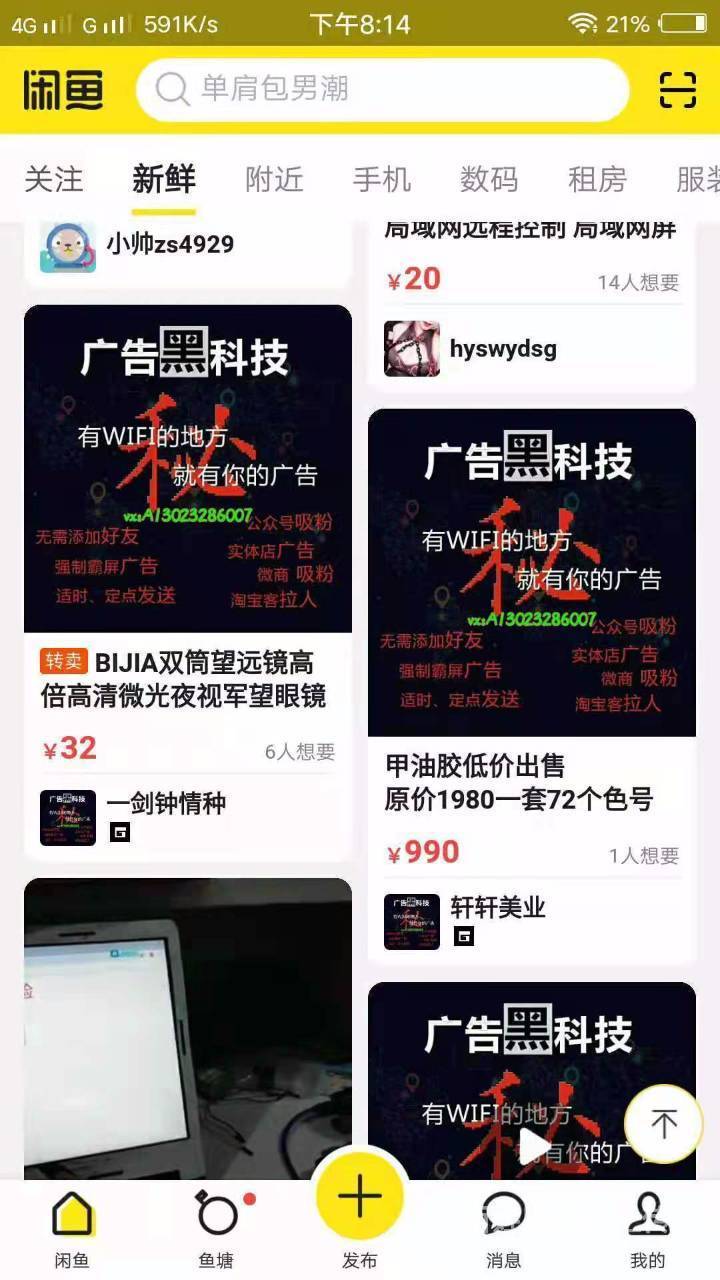Switch to the 手机 tab
Image resolution: width=720 pixels, height=1280 pixels.
tap(382, 179)
